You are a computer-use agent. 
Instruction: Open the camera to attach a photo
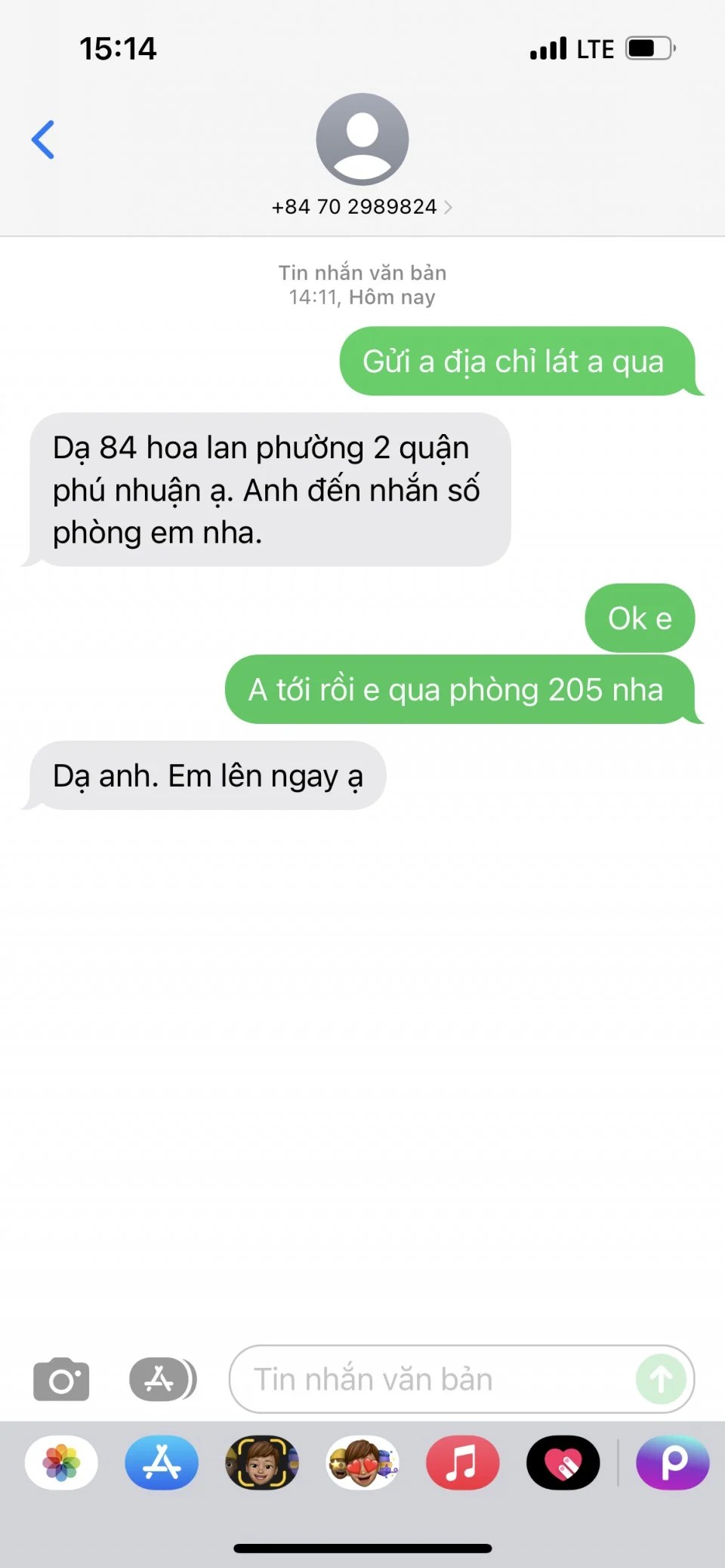pyautogui.click(x=61, y=1379)
